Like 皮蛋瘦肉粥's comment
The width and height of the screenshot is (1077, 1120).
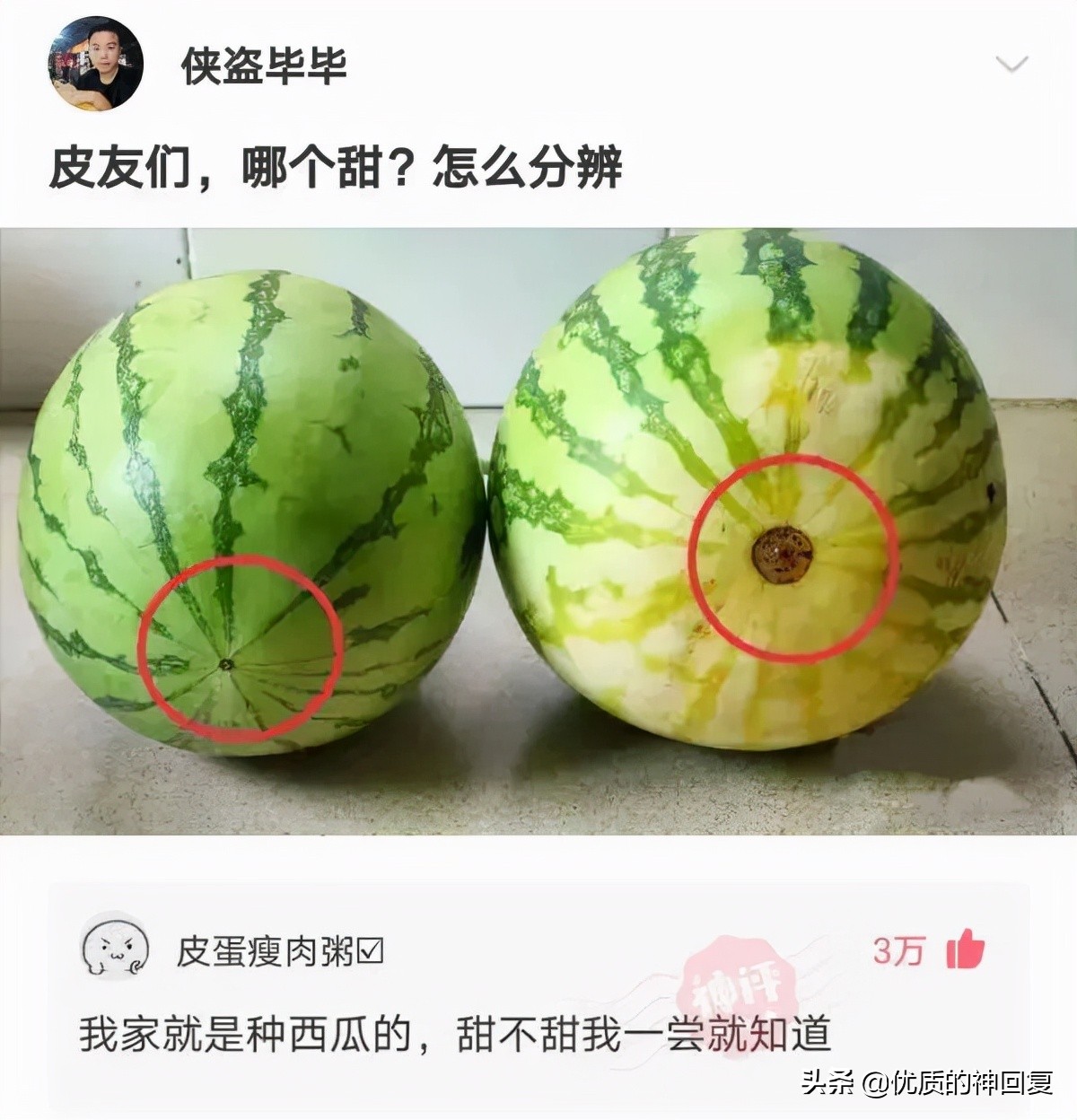965,949
